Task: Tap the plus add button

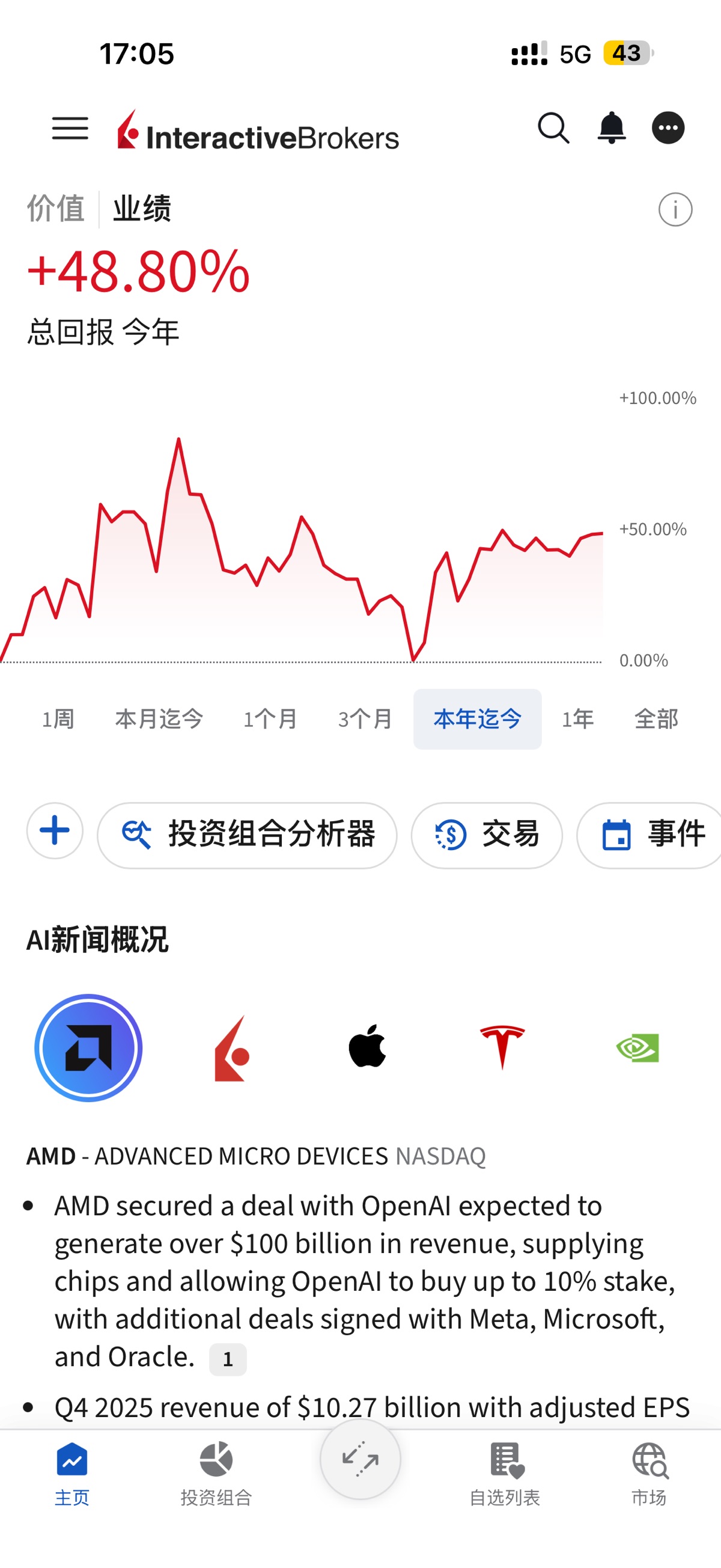Action: click(55, 831)
